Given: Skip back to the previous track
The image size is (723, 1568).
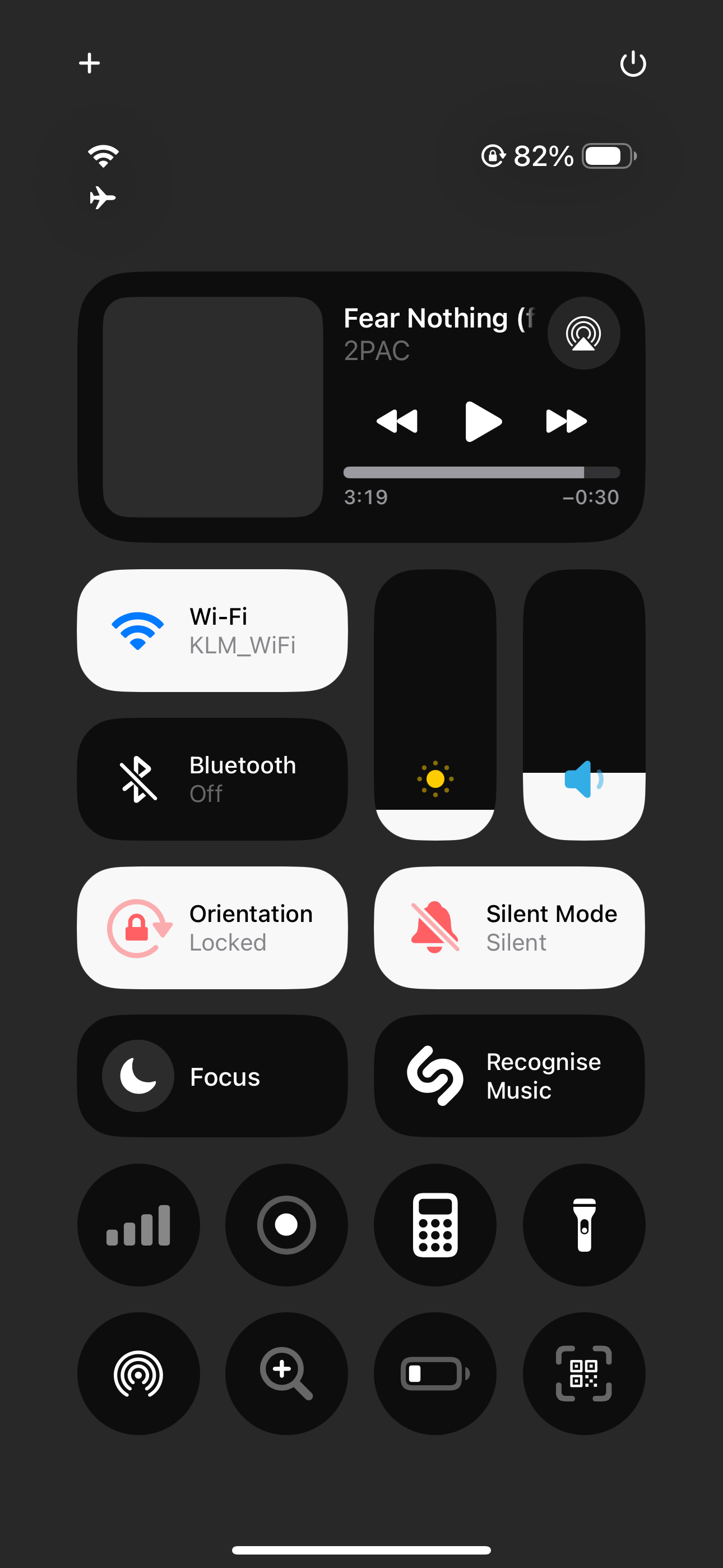Looking at the screenshot, I should coord(397,421).
